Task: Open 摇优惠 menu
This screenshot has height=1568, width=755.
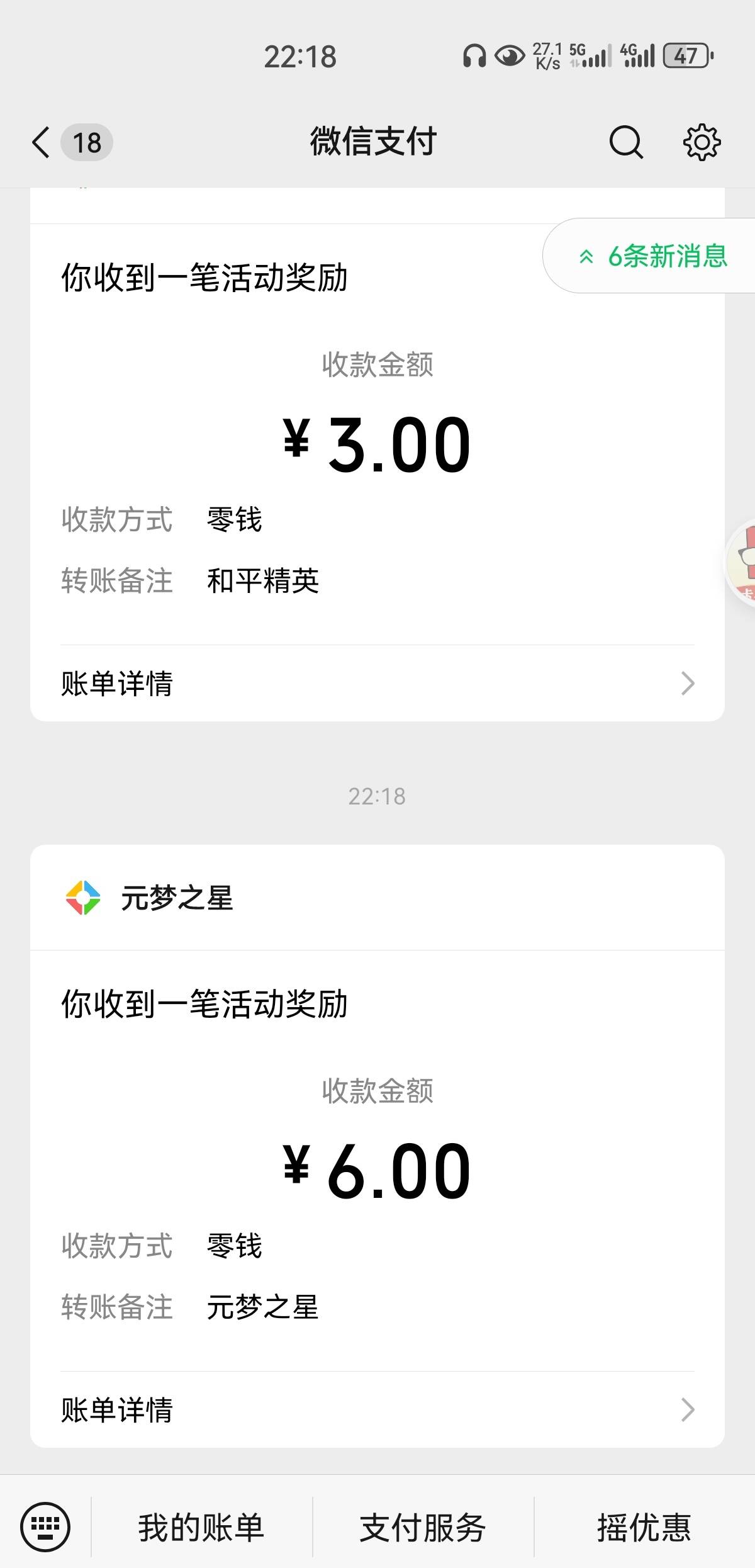Action: 644,1528
